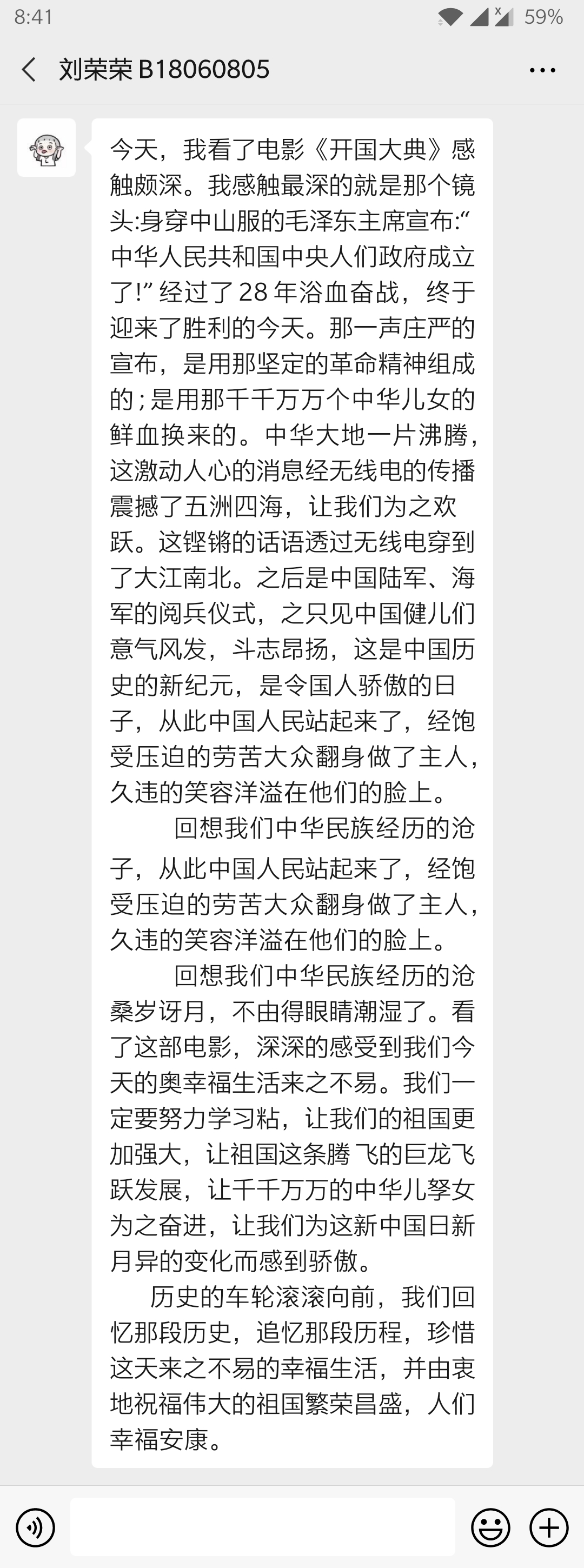
Task: Open the three-dot chat info menu
Action: tap(542, 70)
